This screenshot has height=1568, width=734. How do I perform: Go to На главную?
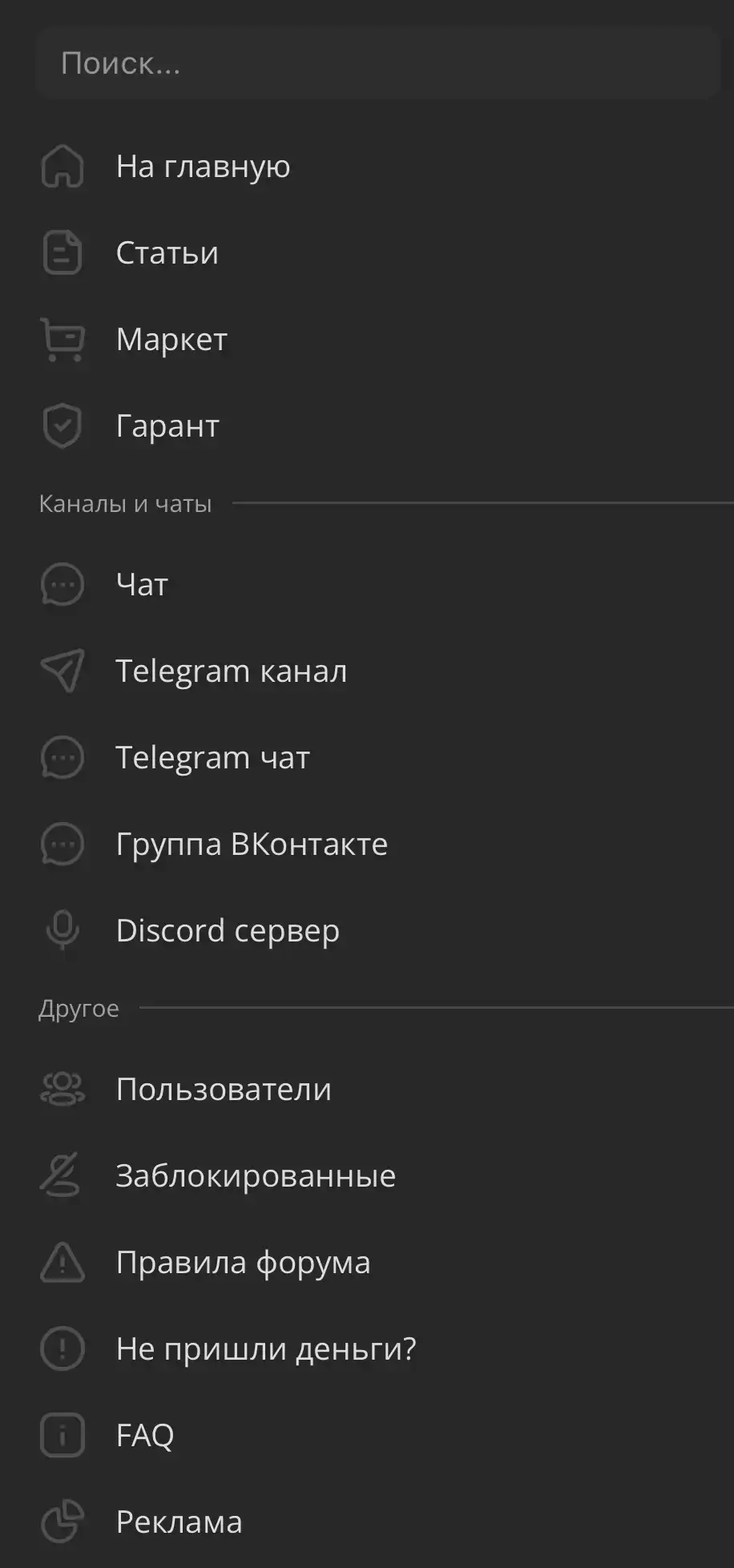point(367,167)
